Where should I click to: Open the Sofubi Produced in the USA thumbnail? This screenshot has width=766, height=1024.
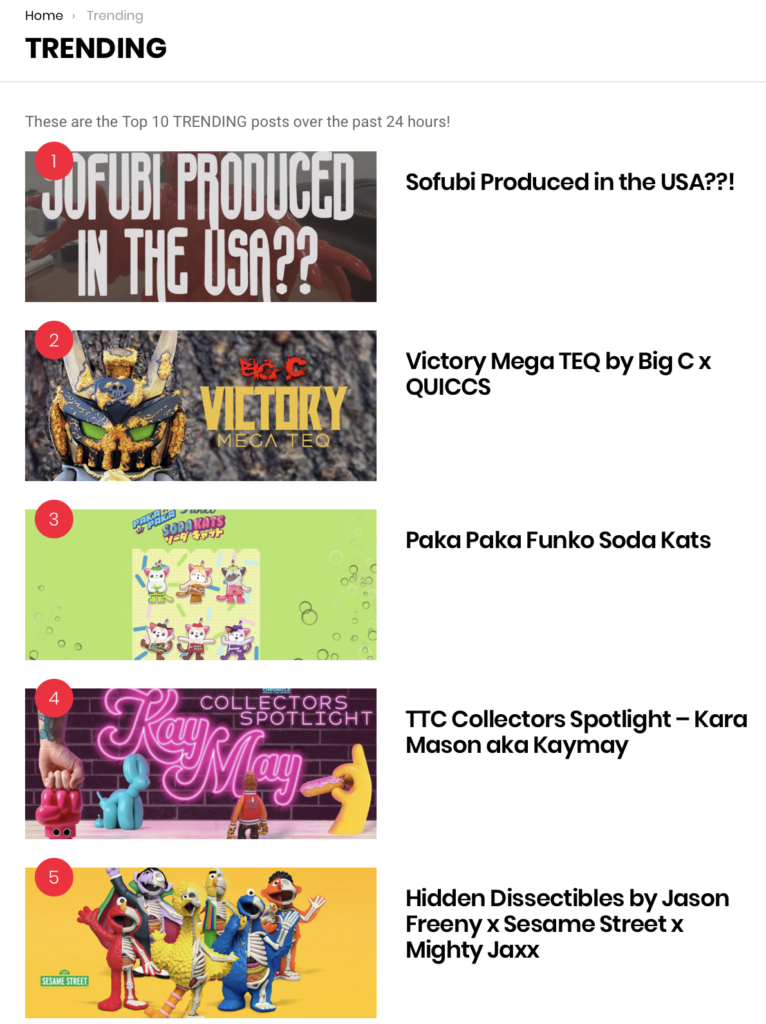click(200, 226)
